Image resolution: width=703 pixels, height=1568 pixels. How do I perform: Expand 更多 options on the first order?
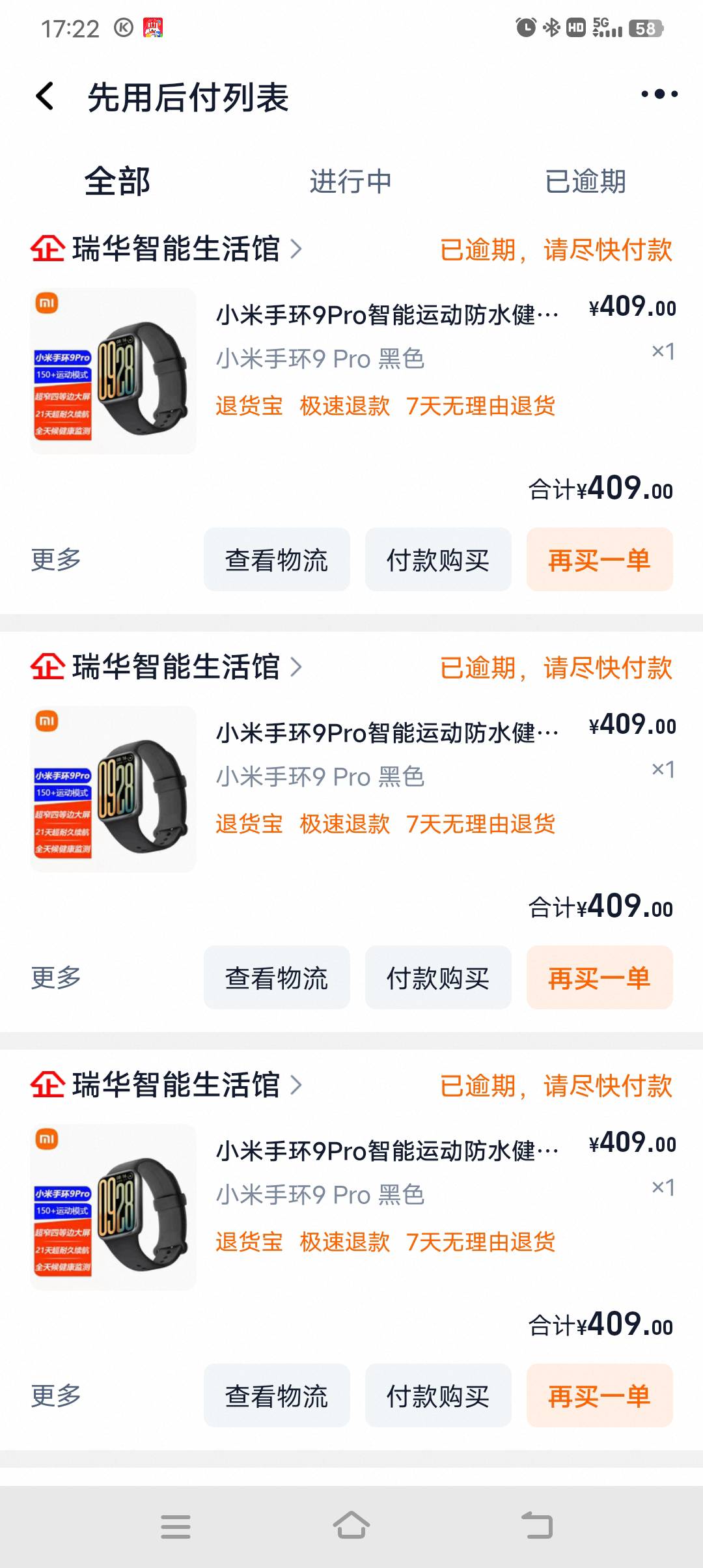[x=56, y=560]
